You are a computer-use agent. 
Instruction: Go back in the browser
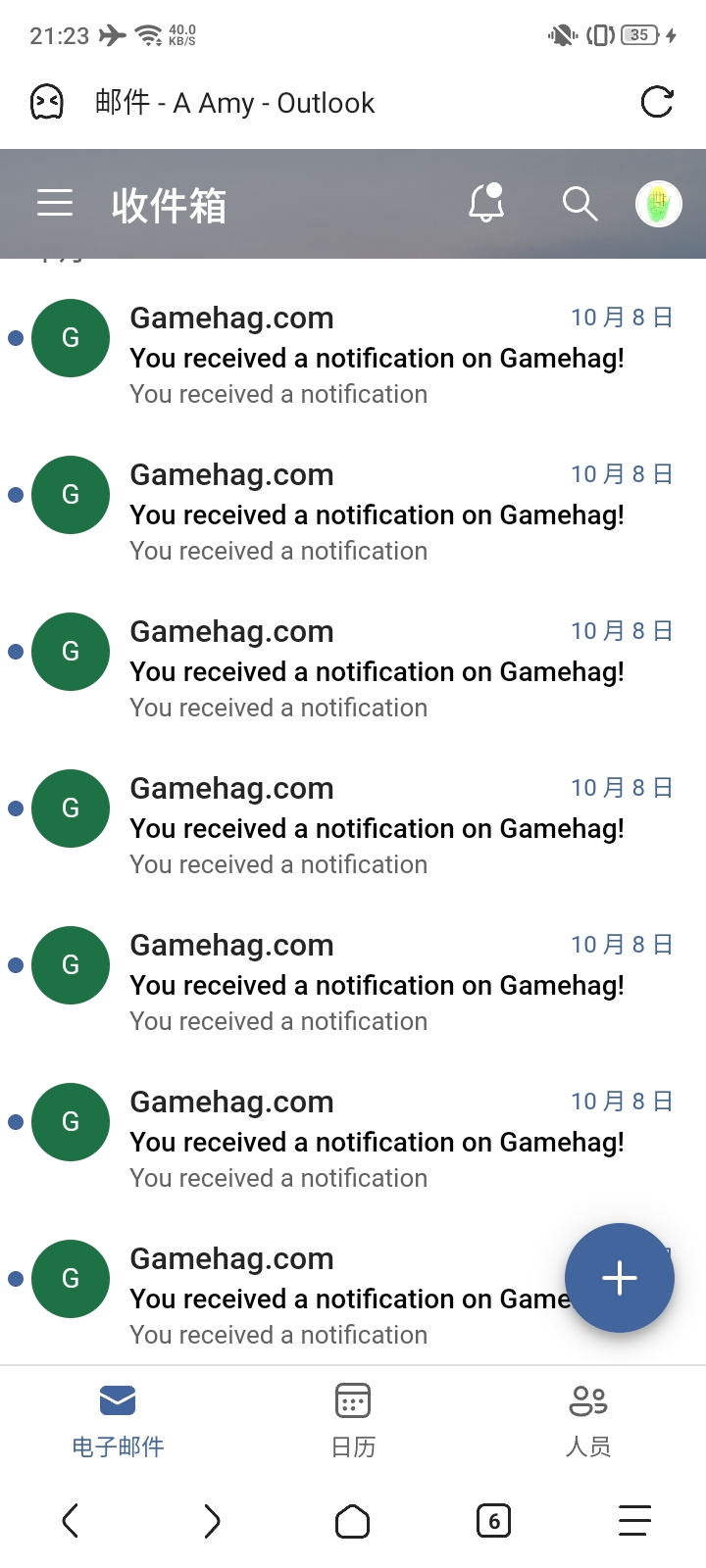click(71, 1521)
